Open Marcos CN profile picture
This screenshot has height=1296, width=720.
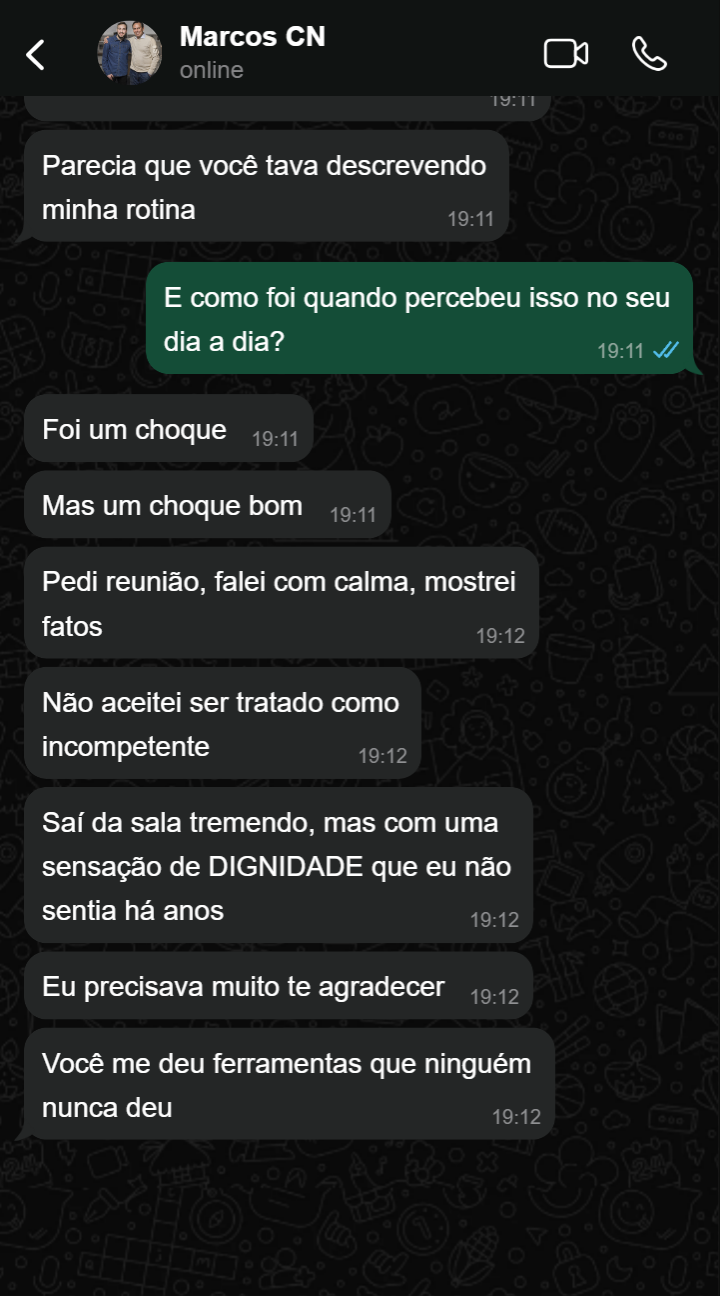pos(129,54)
